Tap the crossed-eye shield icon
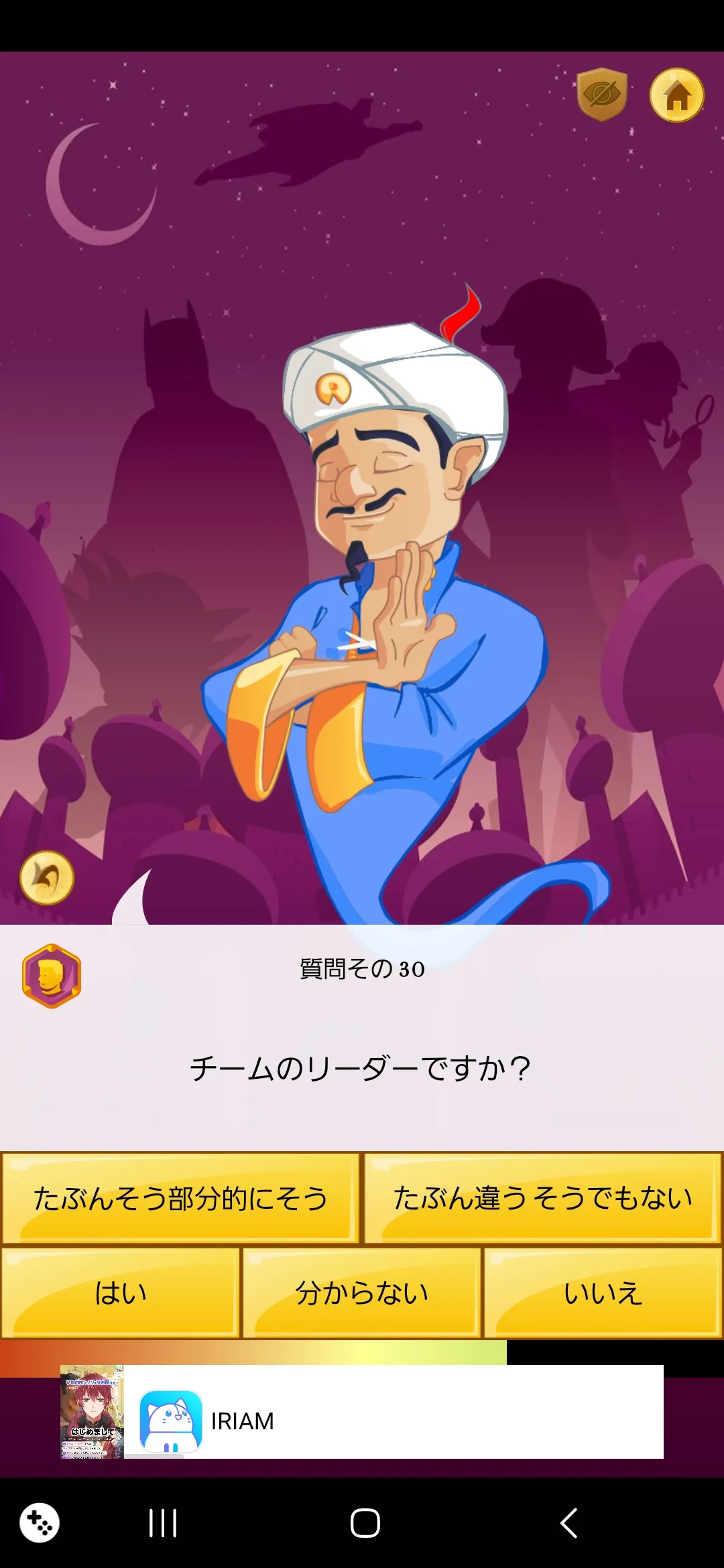Screen dimensions: 724x1568 pyautogui.click(x=602, y=94)
